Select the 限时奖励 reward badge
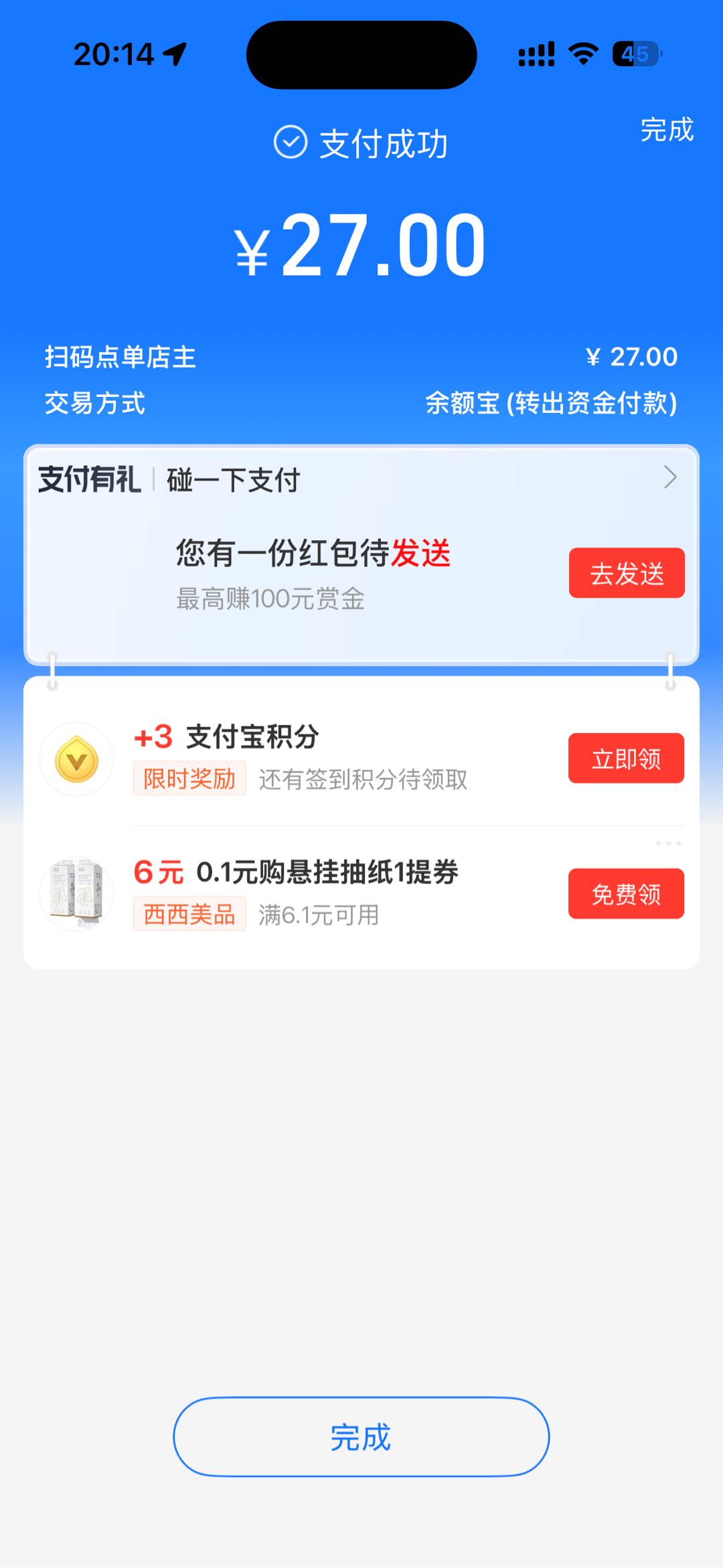The width and height of the screenshot is (723, 1568). point(188,779)
